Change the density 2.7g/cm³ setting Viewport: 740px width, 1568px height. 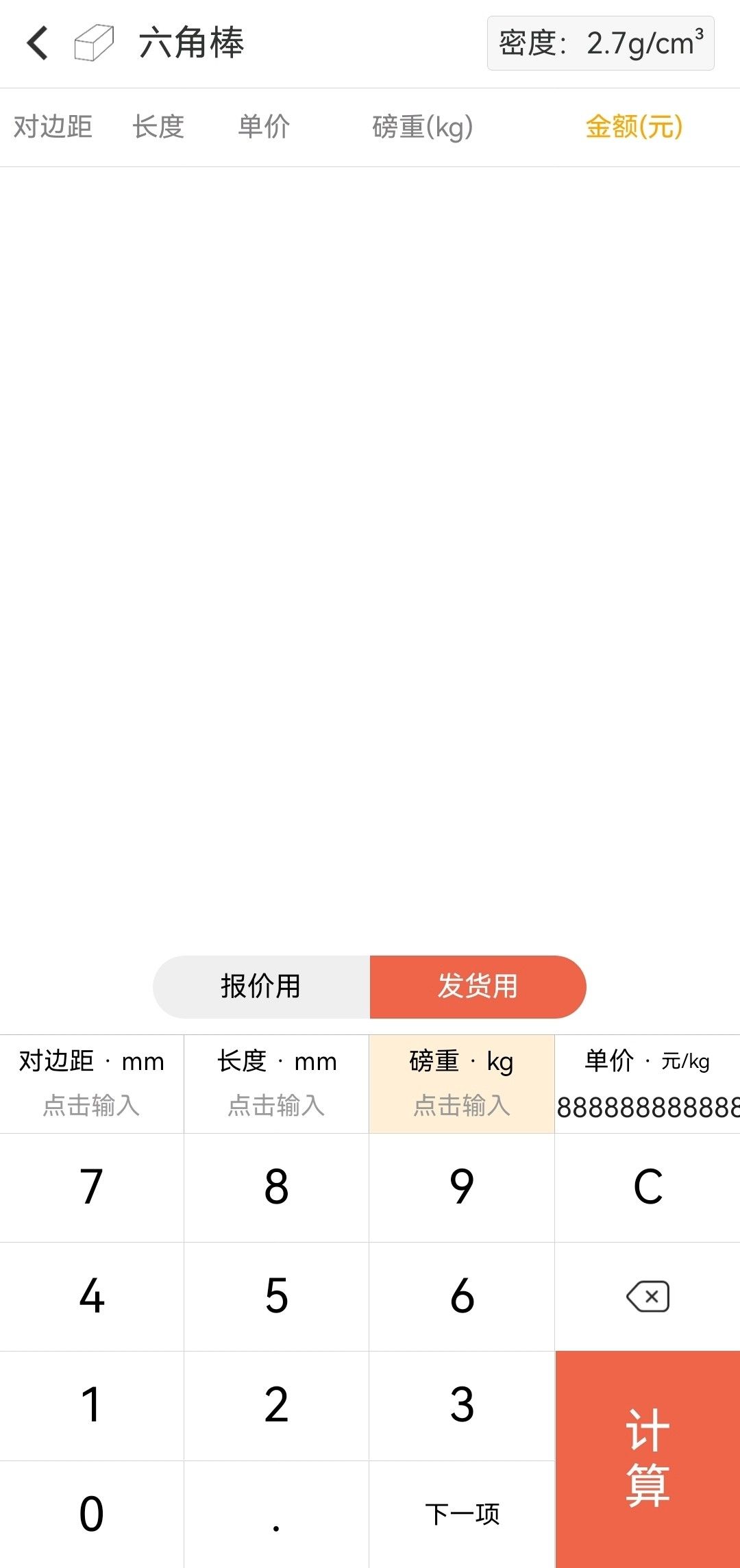point(600,43)
